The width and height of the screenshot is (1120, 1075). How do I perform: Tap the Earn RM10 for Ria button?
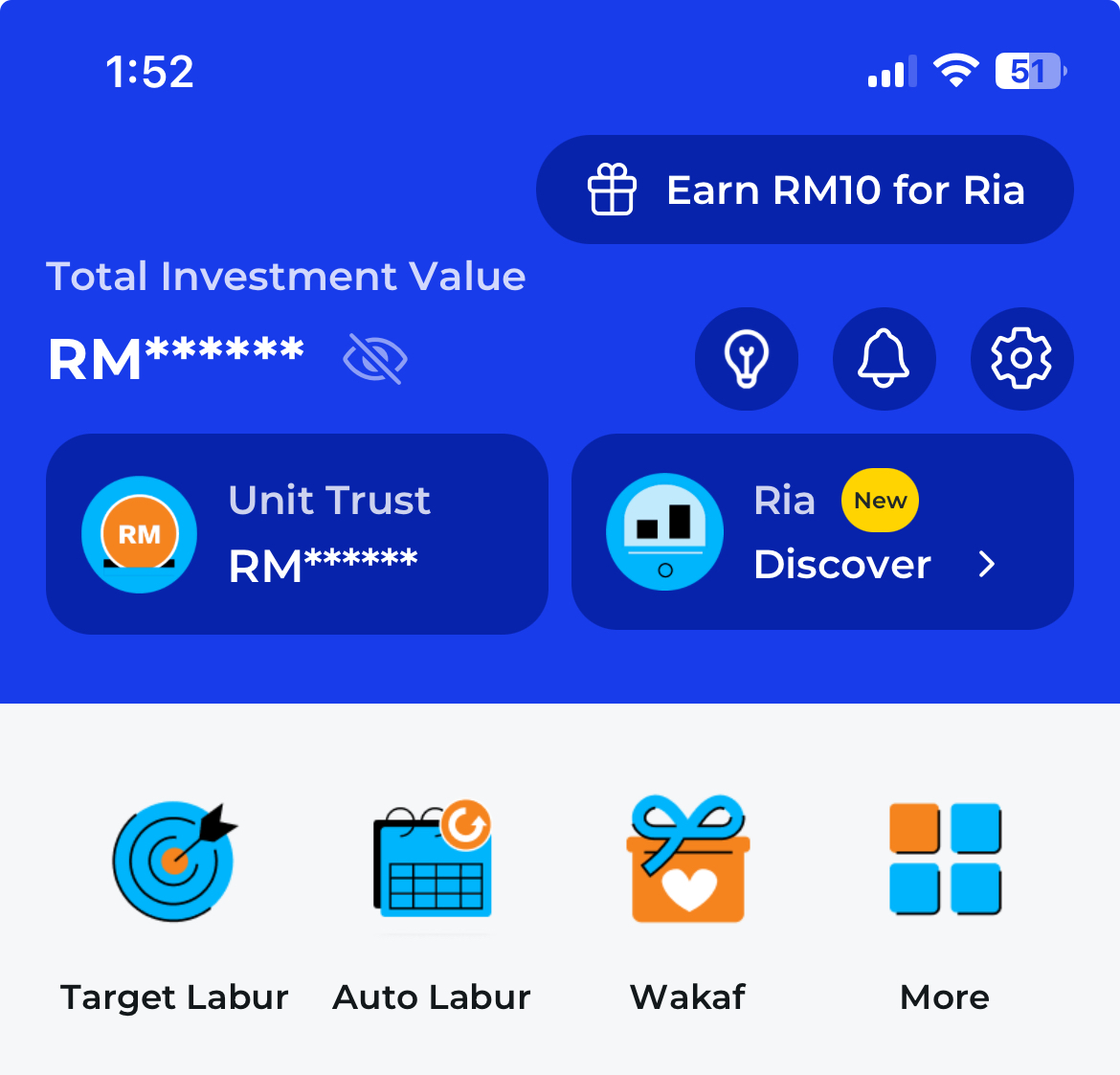click(804, 190)
